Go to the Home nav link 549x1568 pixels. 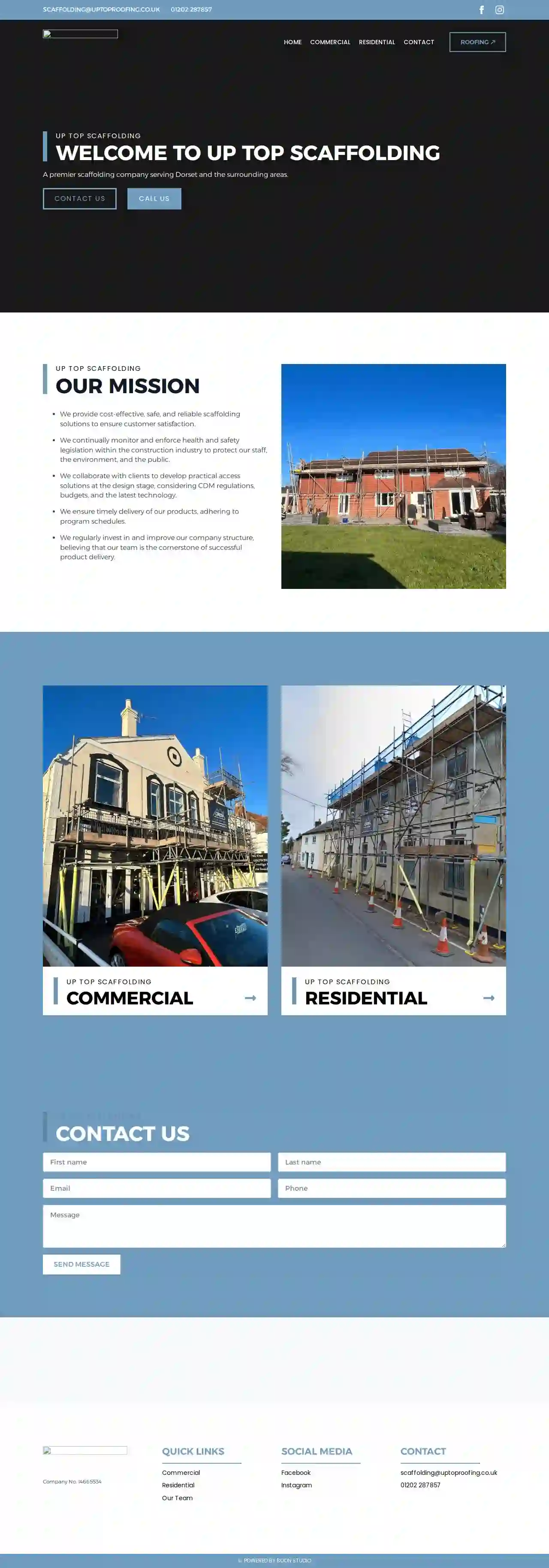point(293,42)
